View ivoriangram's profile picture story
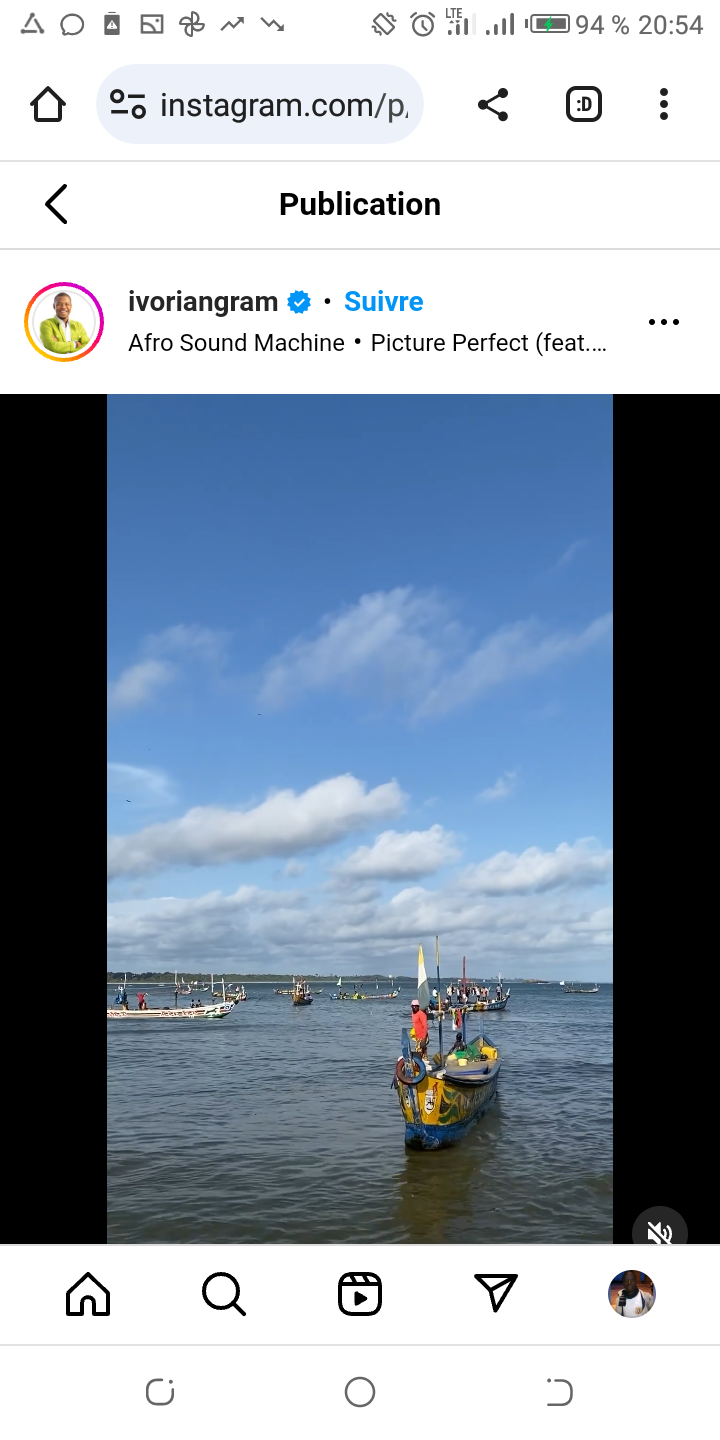720x1440 pixels. (x=64, y=322)
